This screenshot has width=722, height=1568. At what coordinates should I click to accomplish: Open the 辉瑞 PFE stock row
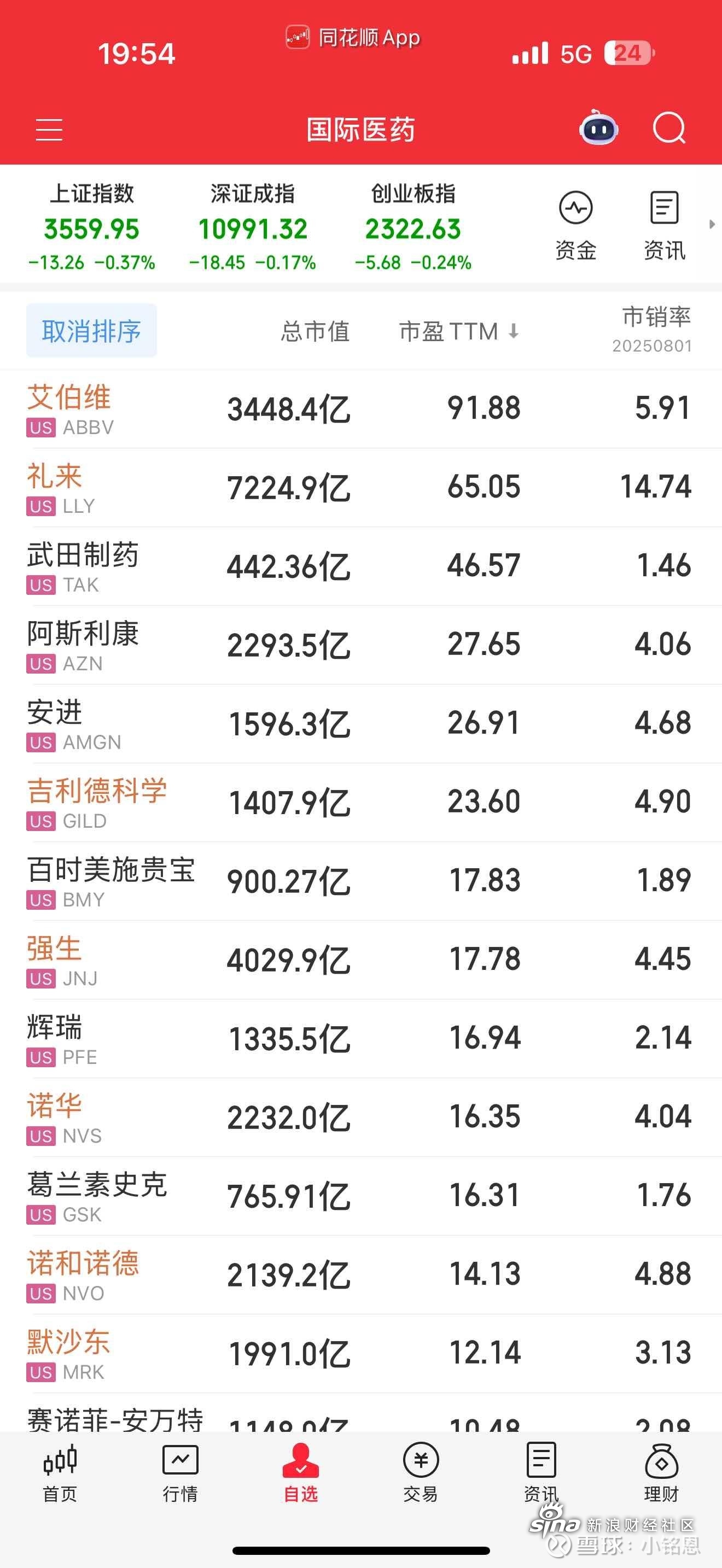click(x=361, y=1038)
